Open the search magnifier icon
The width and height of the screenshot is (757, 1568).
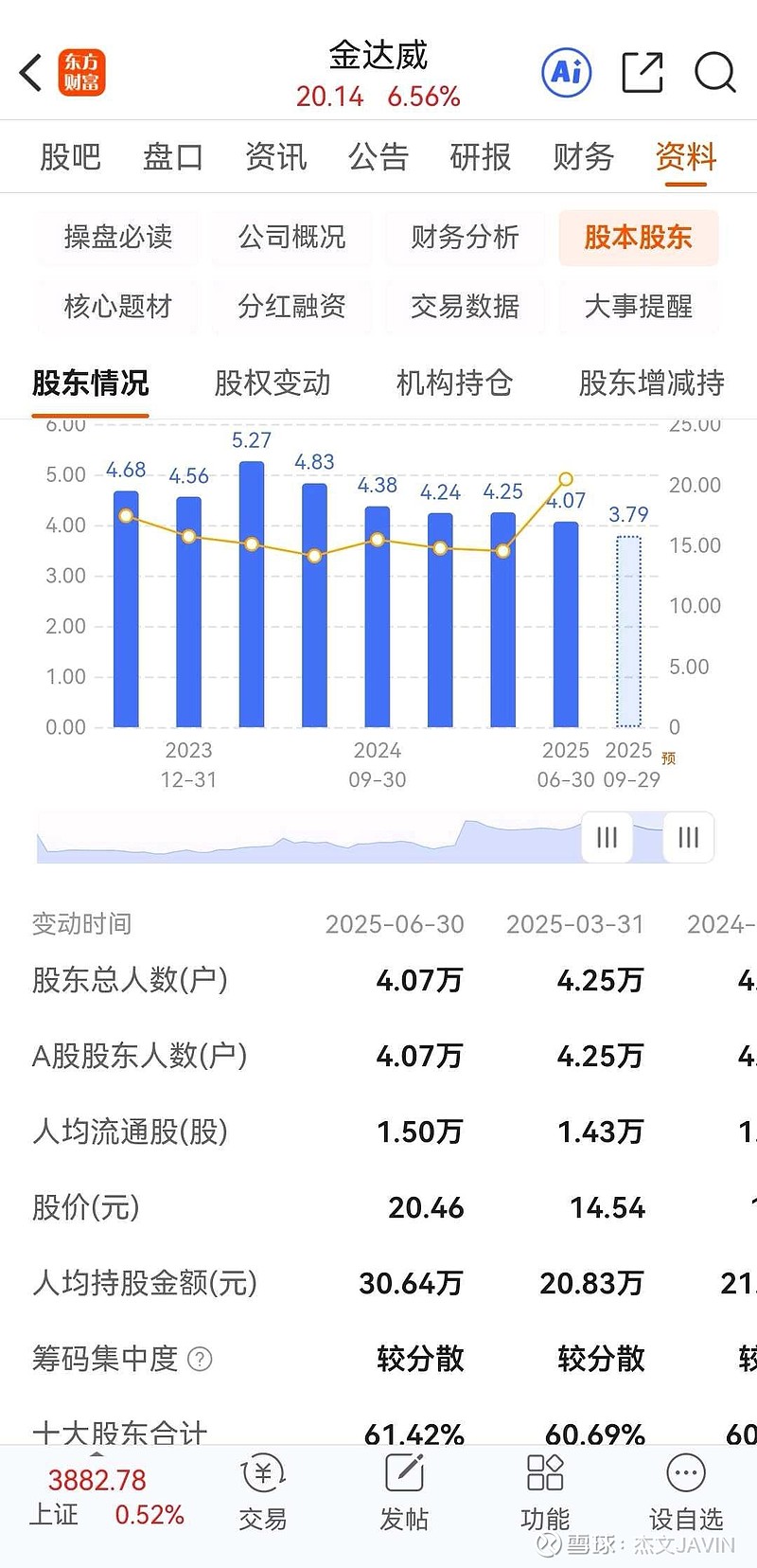(714, 72)
